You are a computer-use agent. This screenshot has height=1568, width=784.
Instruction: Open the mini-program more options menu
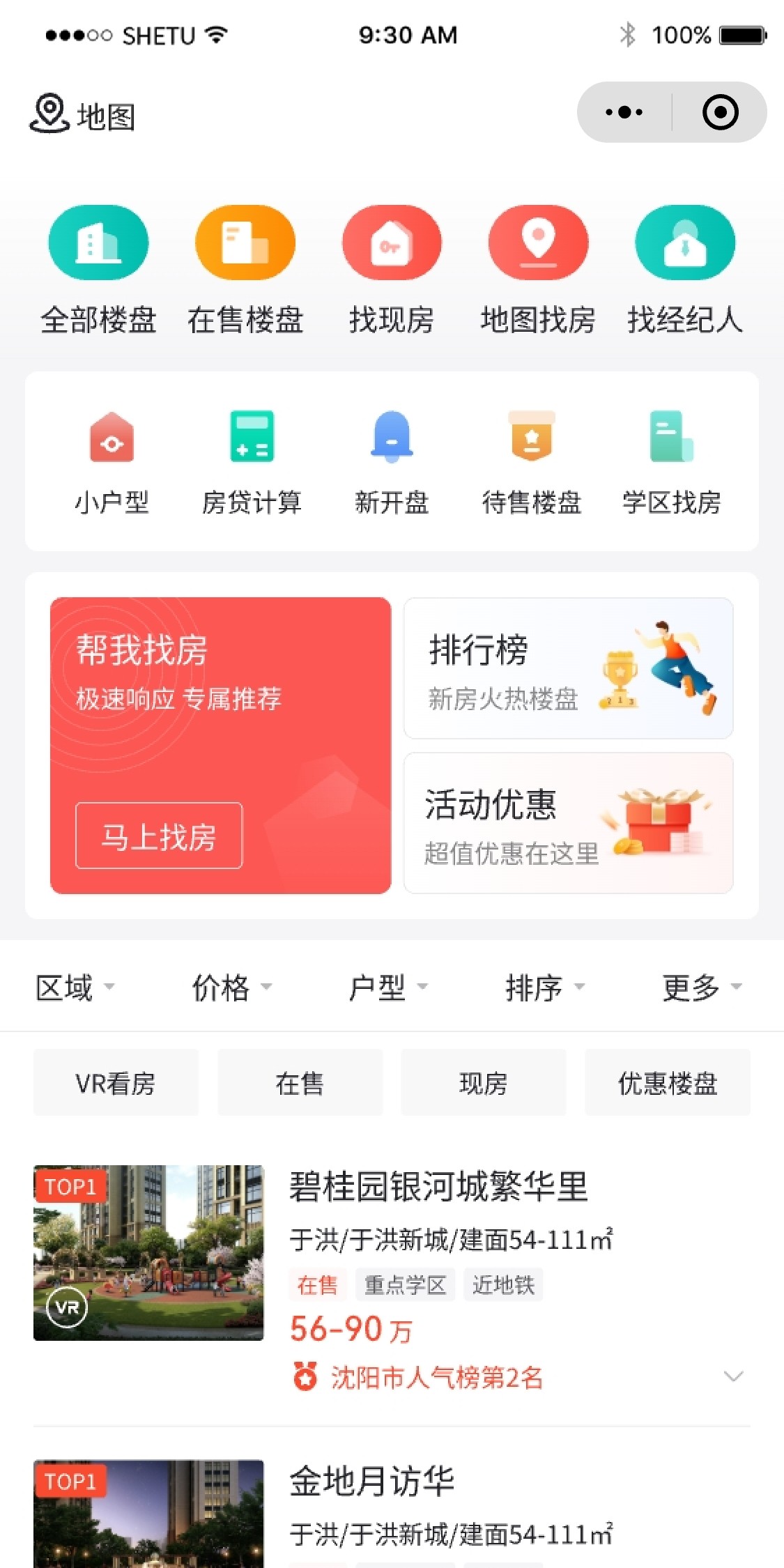pyautogui.click(x=624, y=112)
